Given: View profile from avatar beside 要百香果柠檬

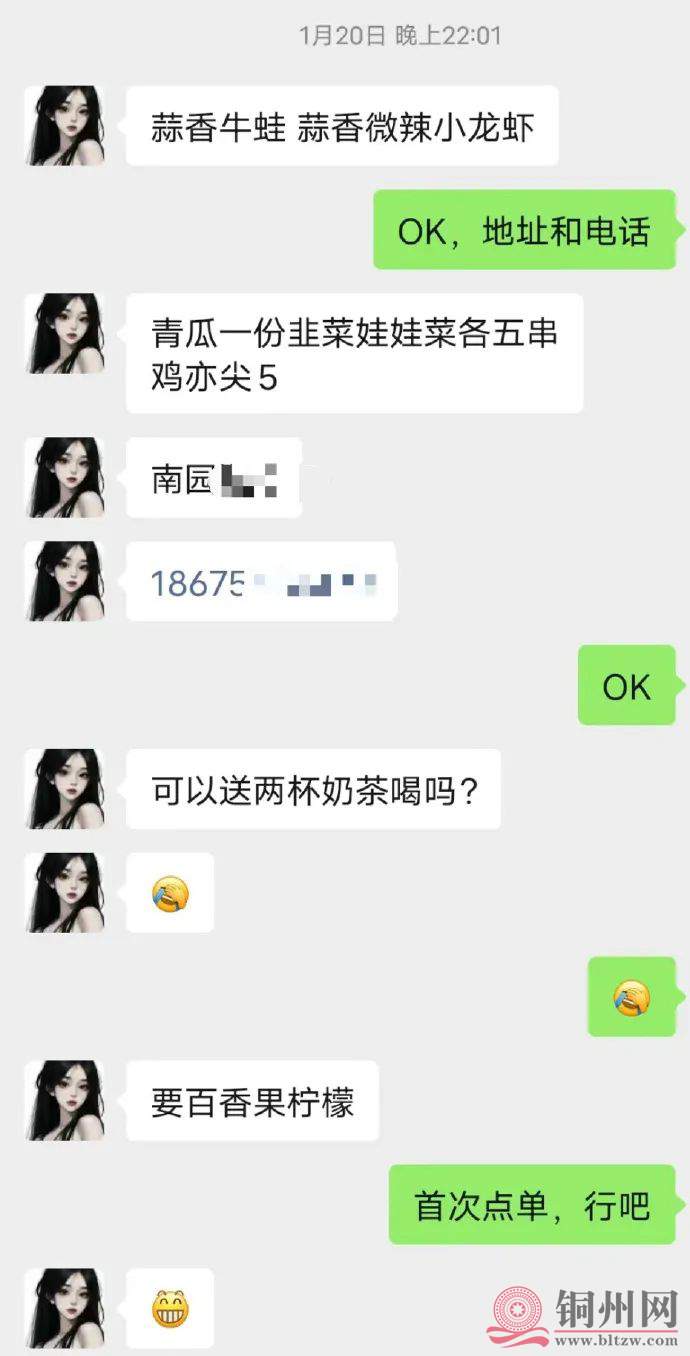Looking at the screenshot, I should [65, 1101].
